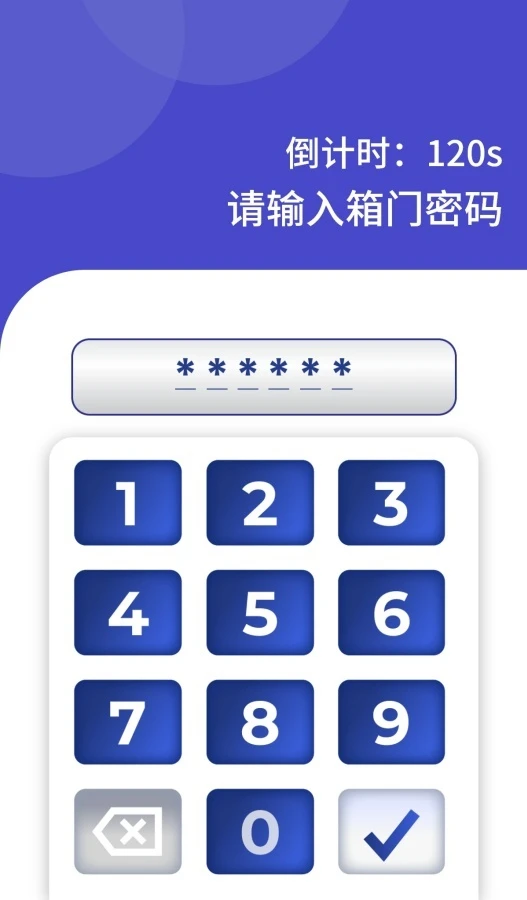Tap digit 5
527x900 pixels.
[260, 612]
